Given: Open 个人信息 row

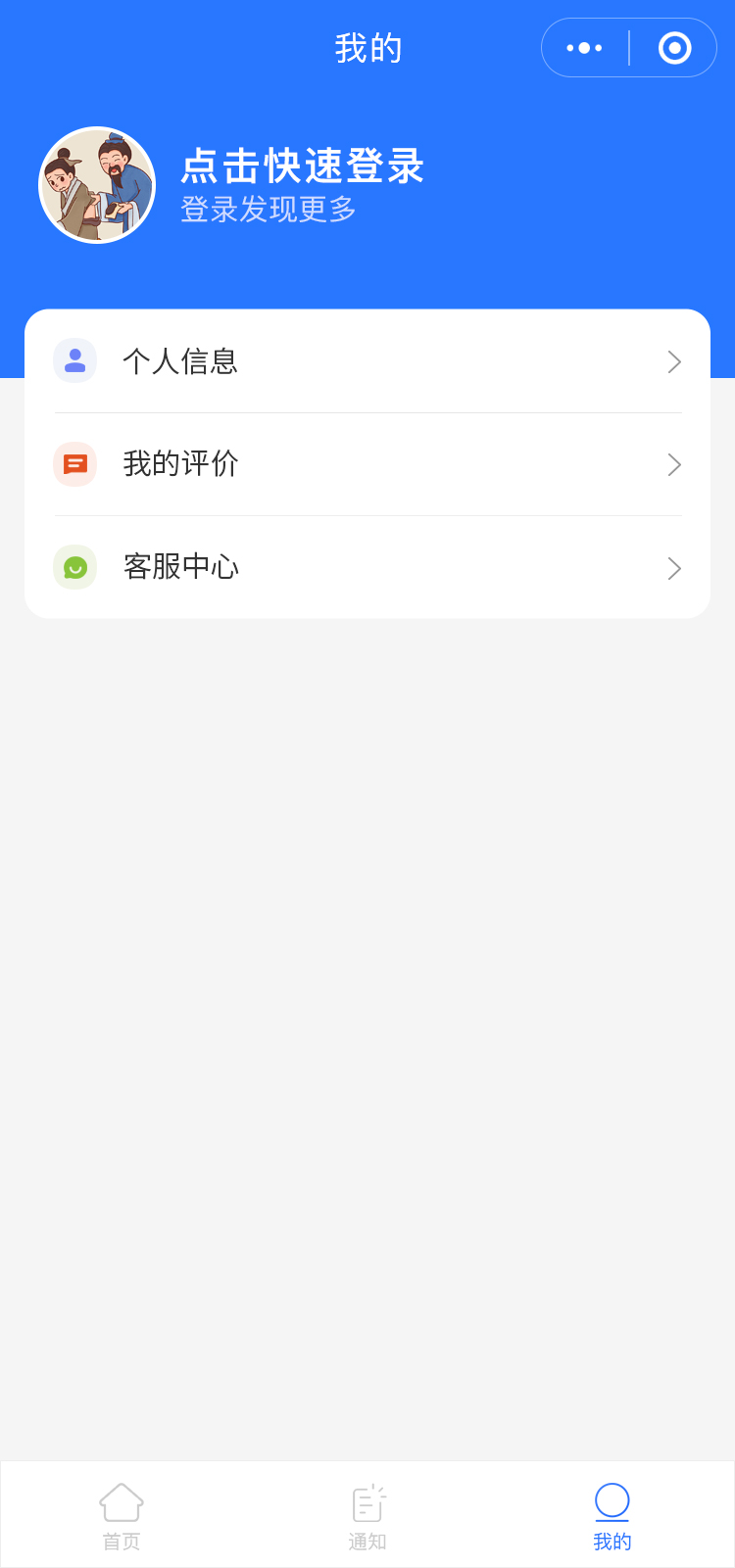Looking at the screenshot, I should [367, 361].
